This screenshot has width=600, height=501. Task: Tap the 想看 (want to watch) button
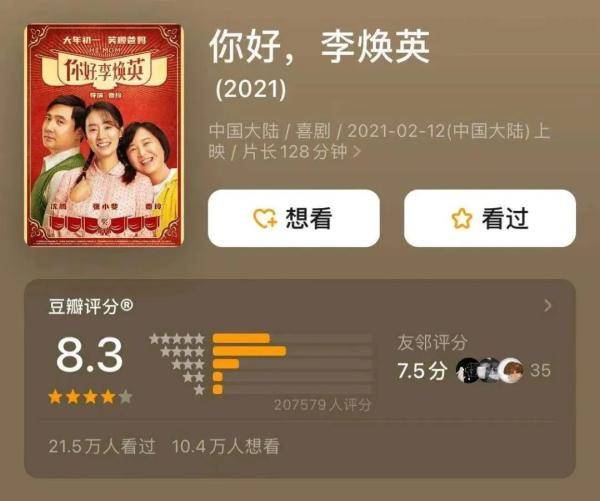click(293, 218)
